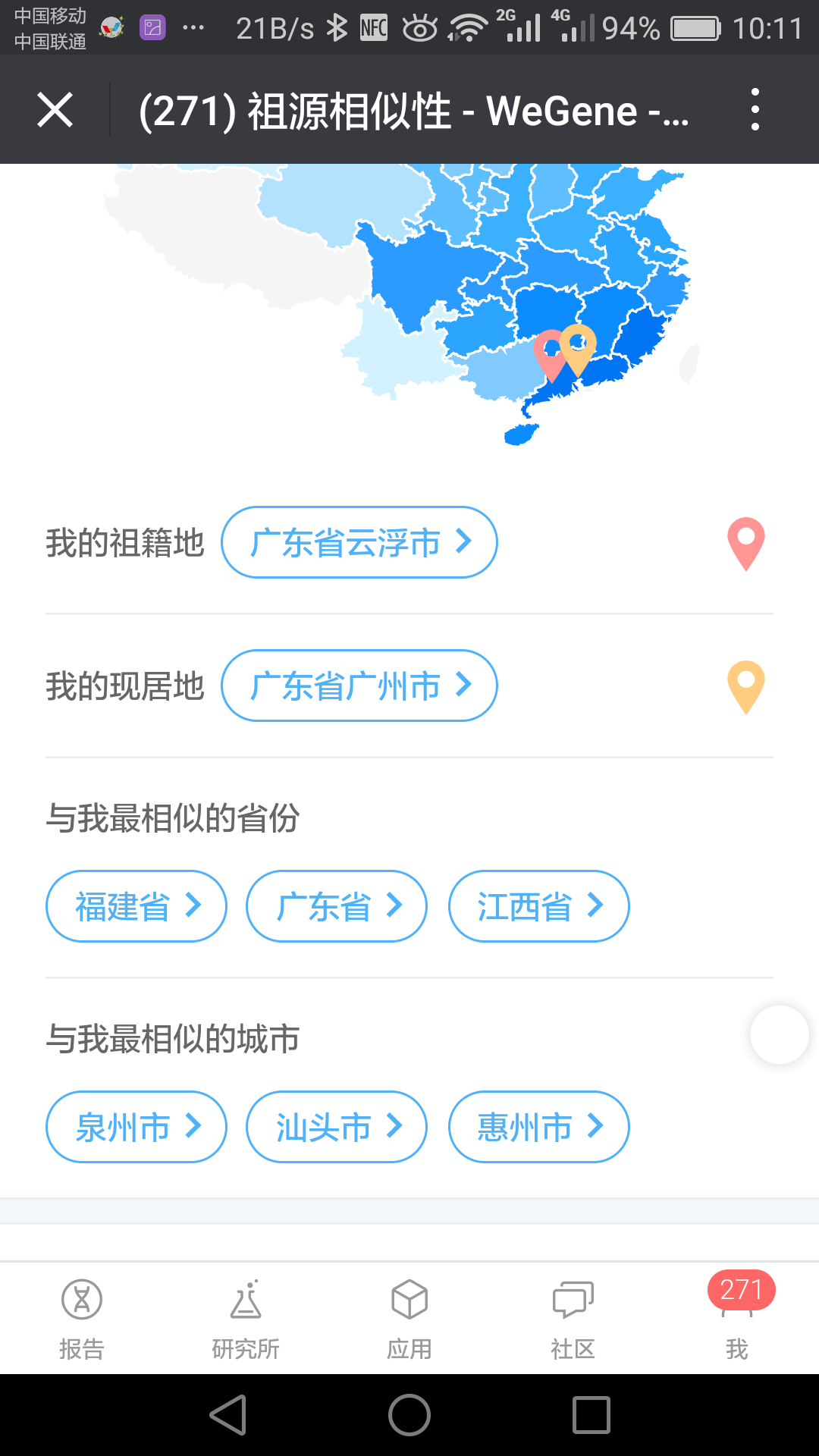Open similar city 泉州市
Viewport: 819px width, 1456px height.
(x=136, y=1127)
